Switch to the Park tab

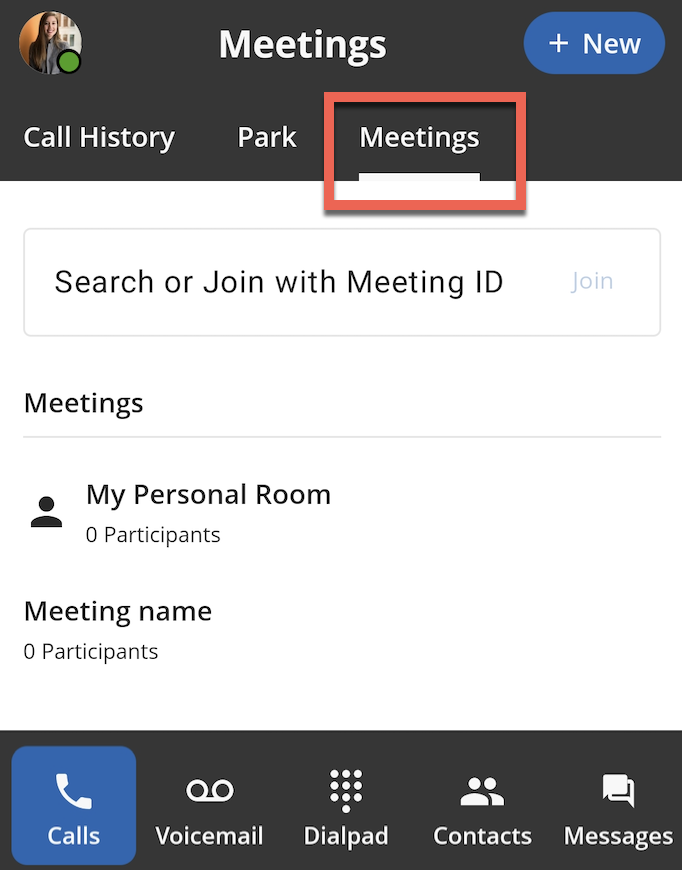(267, 137)
